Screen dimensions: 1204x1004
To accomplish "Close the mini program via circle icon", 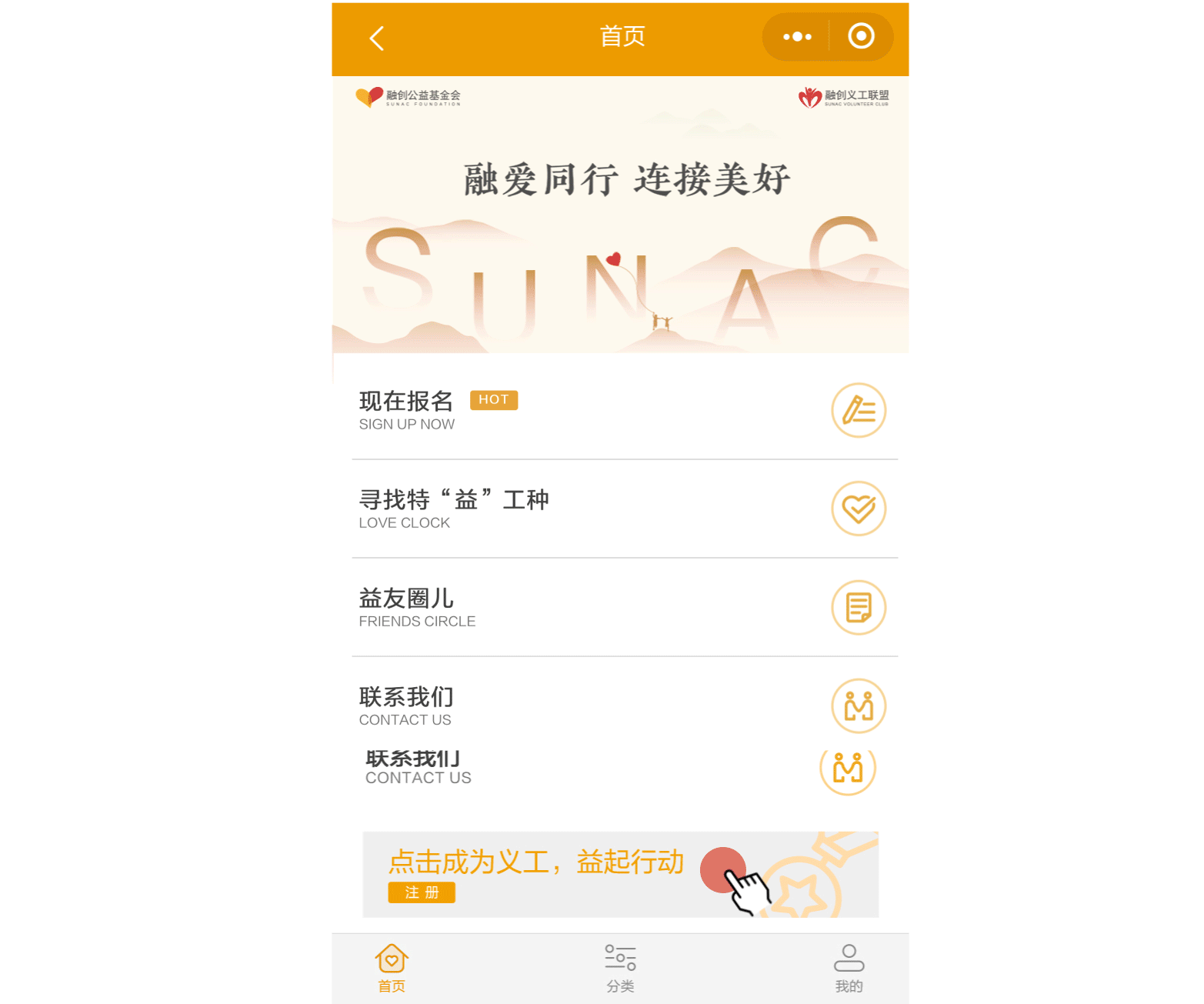I will click(x=861, y=36).
